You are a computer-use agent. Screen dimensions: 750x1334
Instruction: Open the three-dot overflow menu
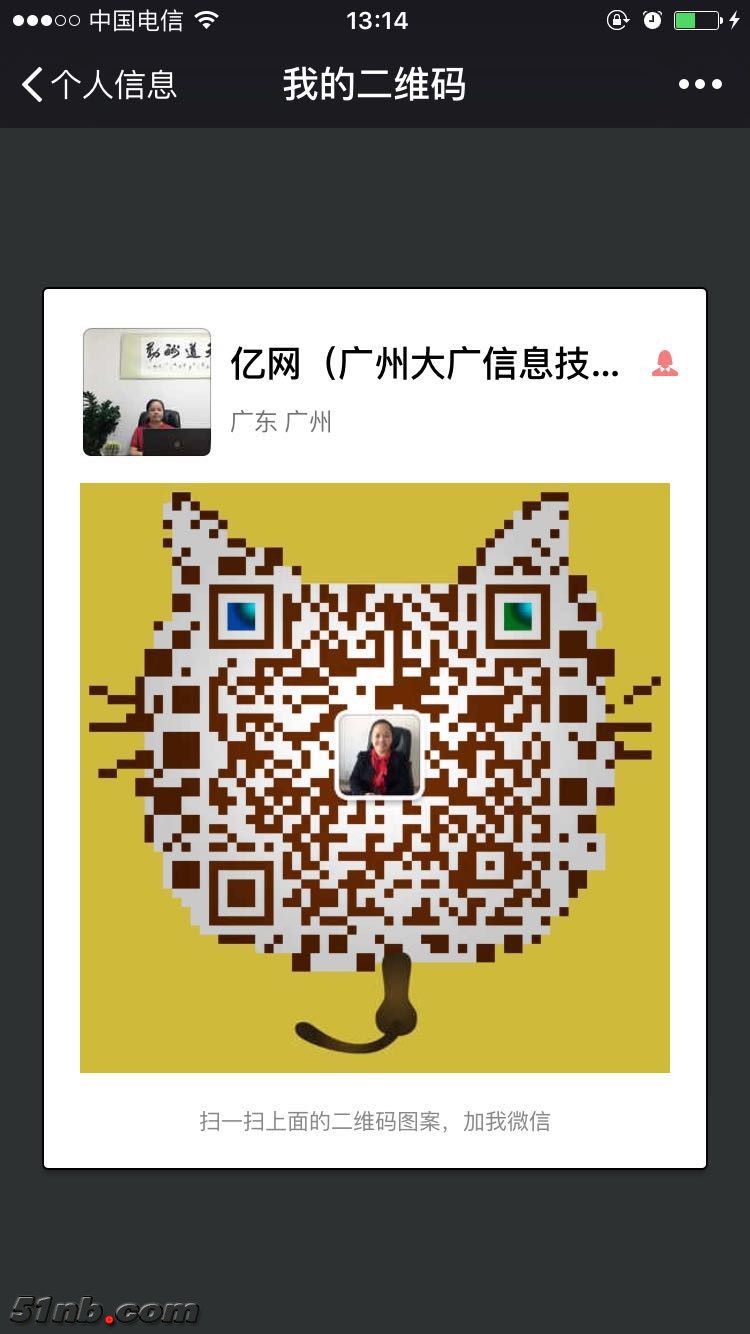point(700,85)
